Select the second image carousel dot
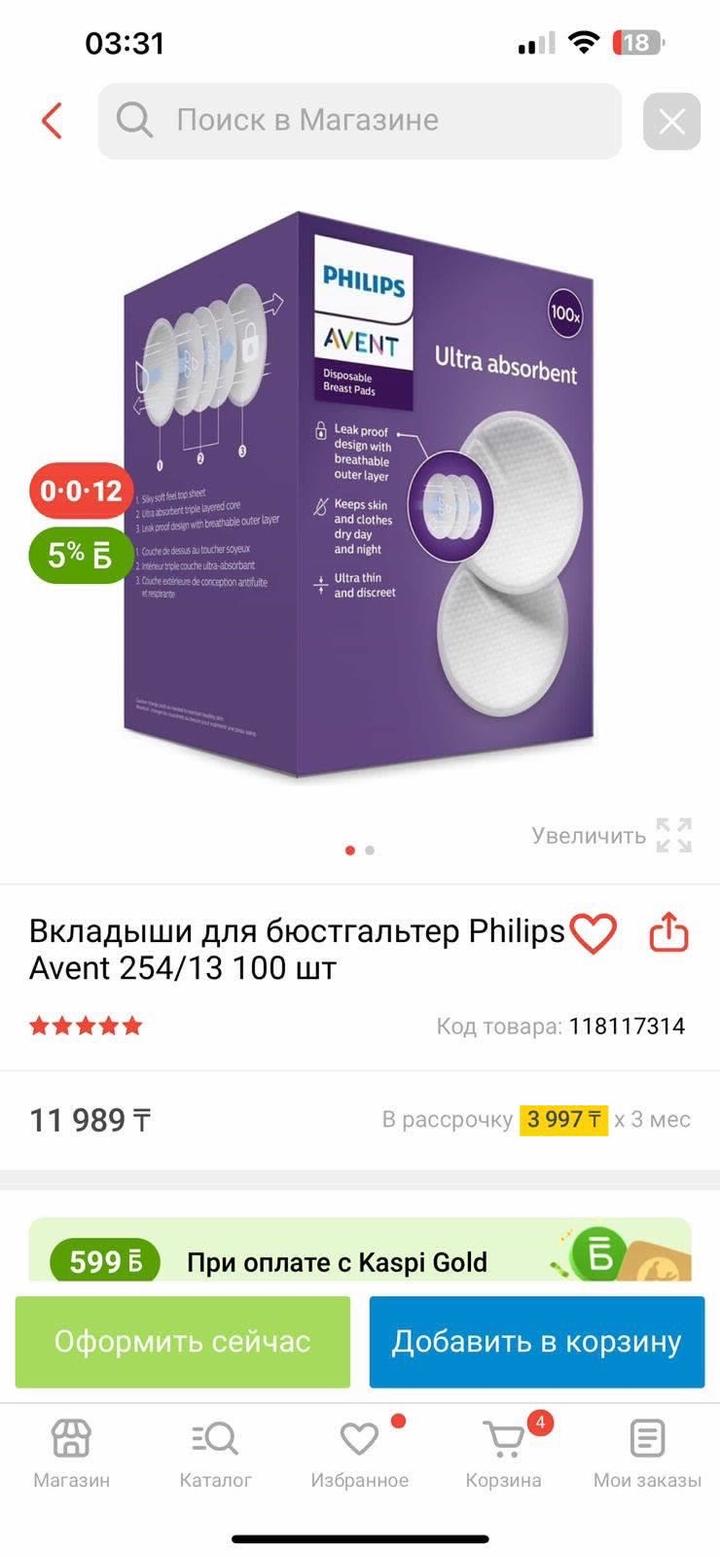Image resolution: width=720 pixels, height=1557 pixels. point(370,849)
